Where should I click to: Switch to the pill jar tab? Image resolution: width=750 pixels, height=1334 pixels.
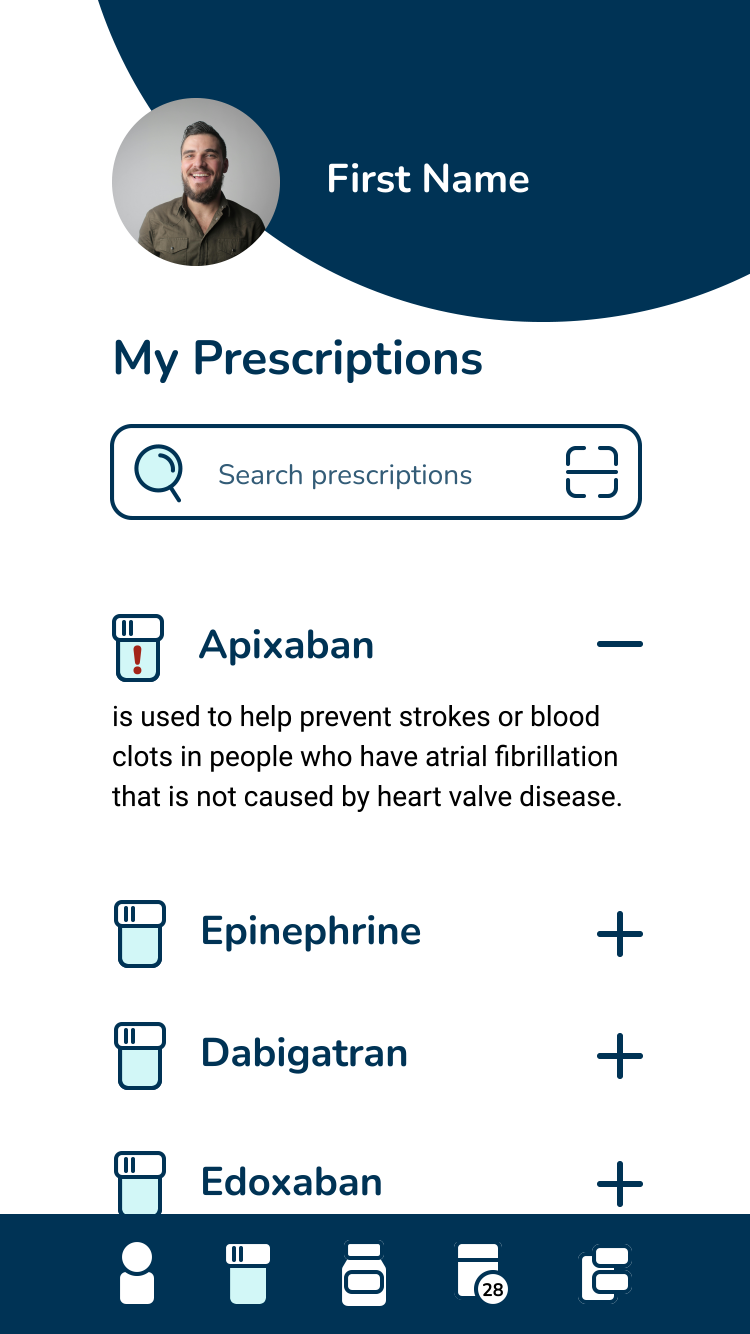click(x=364, y=1273)
